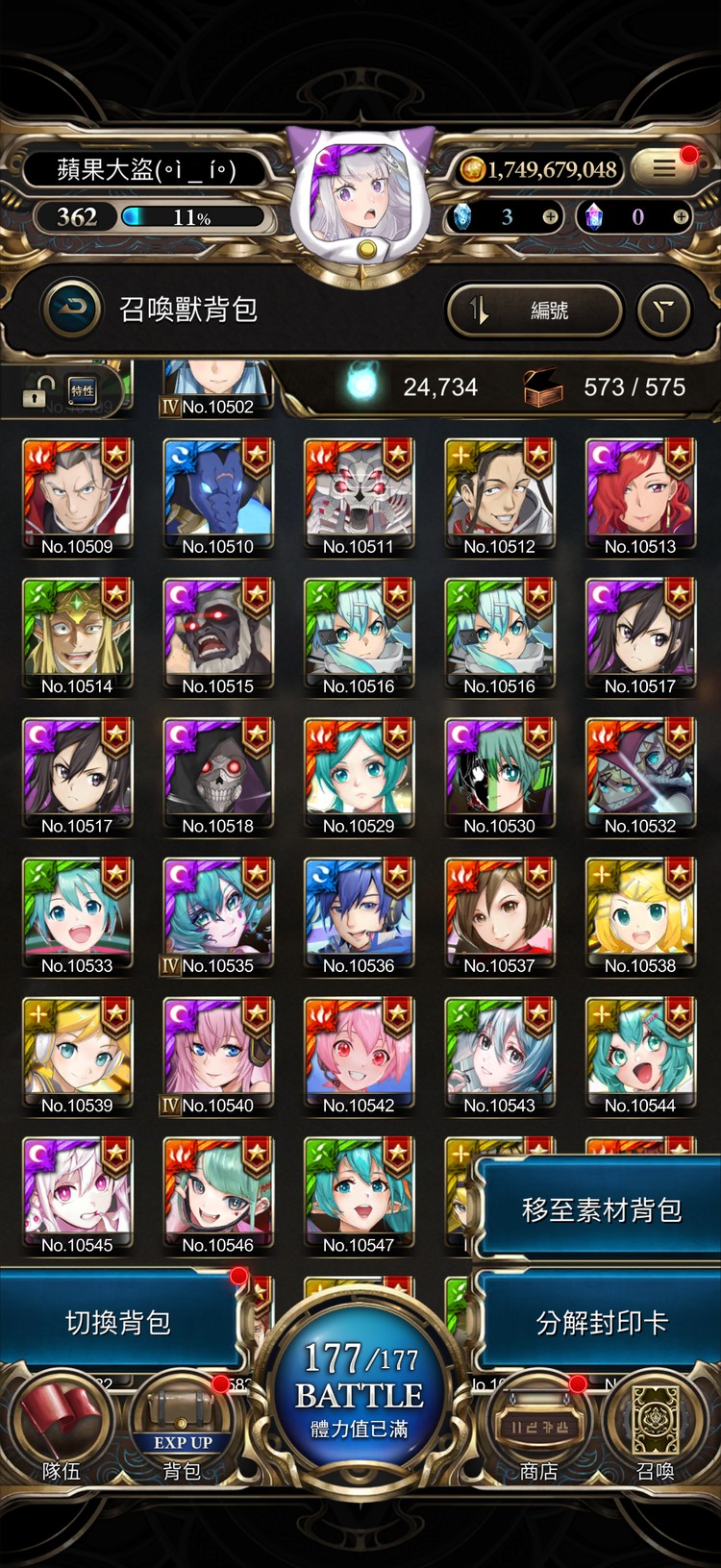Viewport: 721px width, 1568px height.
Task: Select card No.10513
Action: coord(640,496)
